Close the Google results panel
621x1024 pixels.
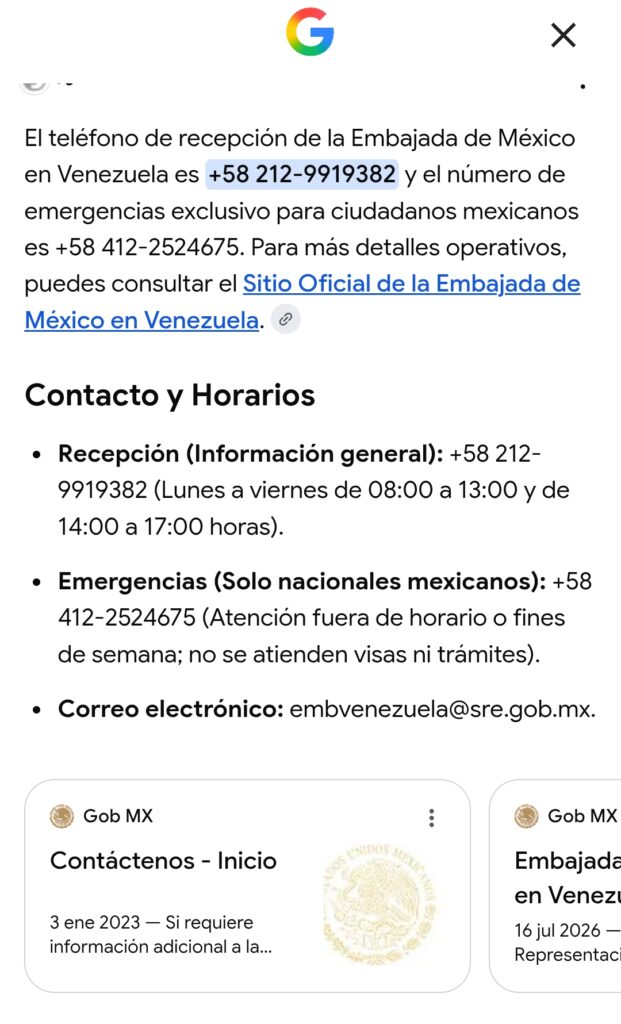(563, 35)
